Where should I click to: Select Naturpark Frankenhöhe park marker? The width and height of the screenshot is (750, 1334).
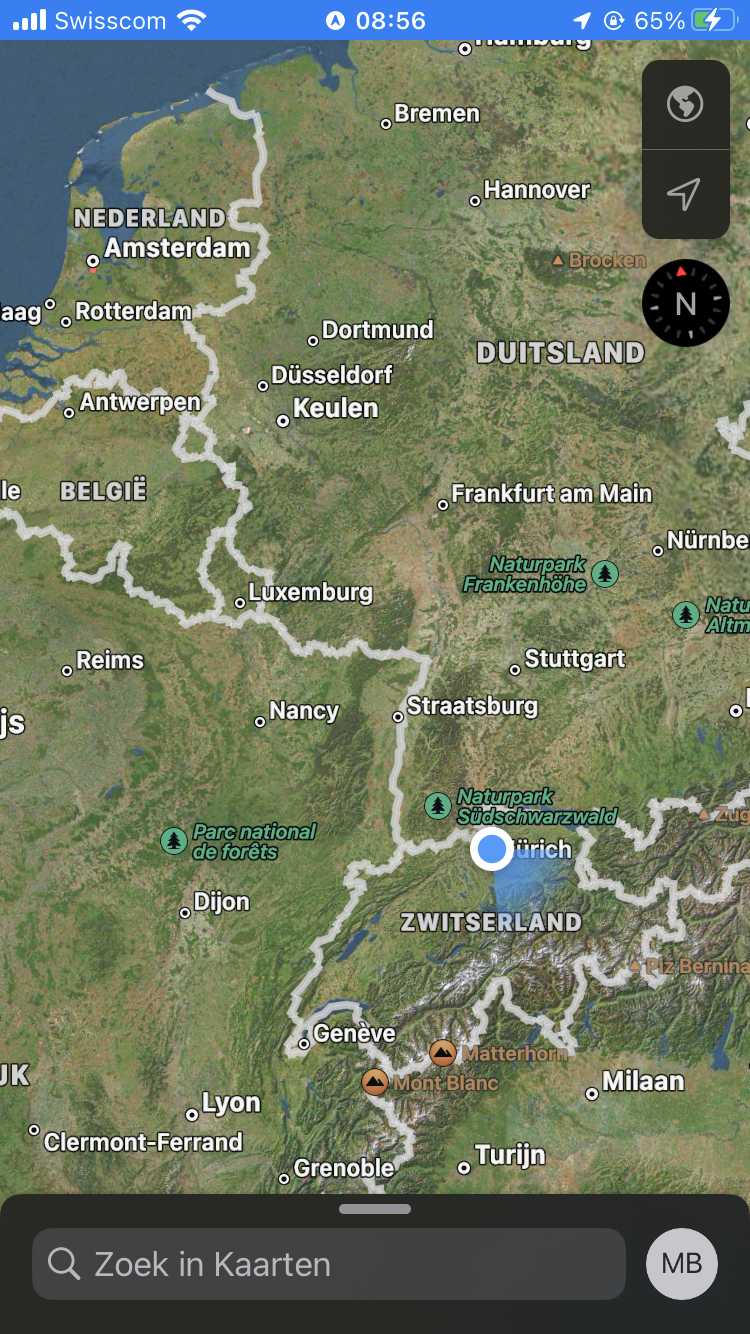[605, 574]
